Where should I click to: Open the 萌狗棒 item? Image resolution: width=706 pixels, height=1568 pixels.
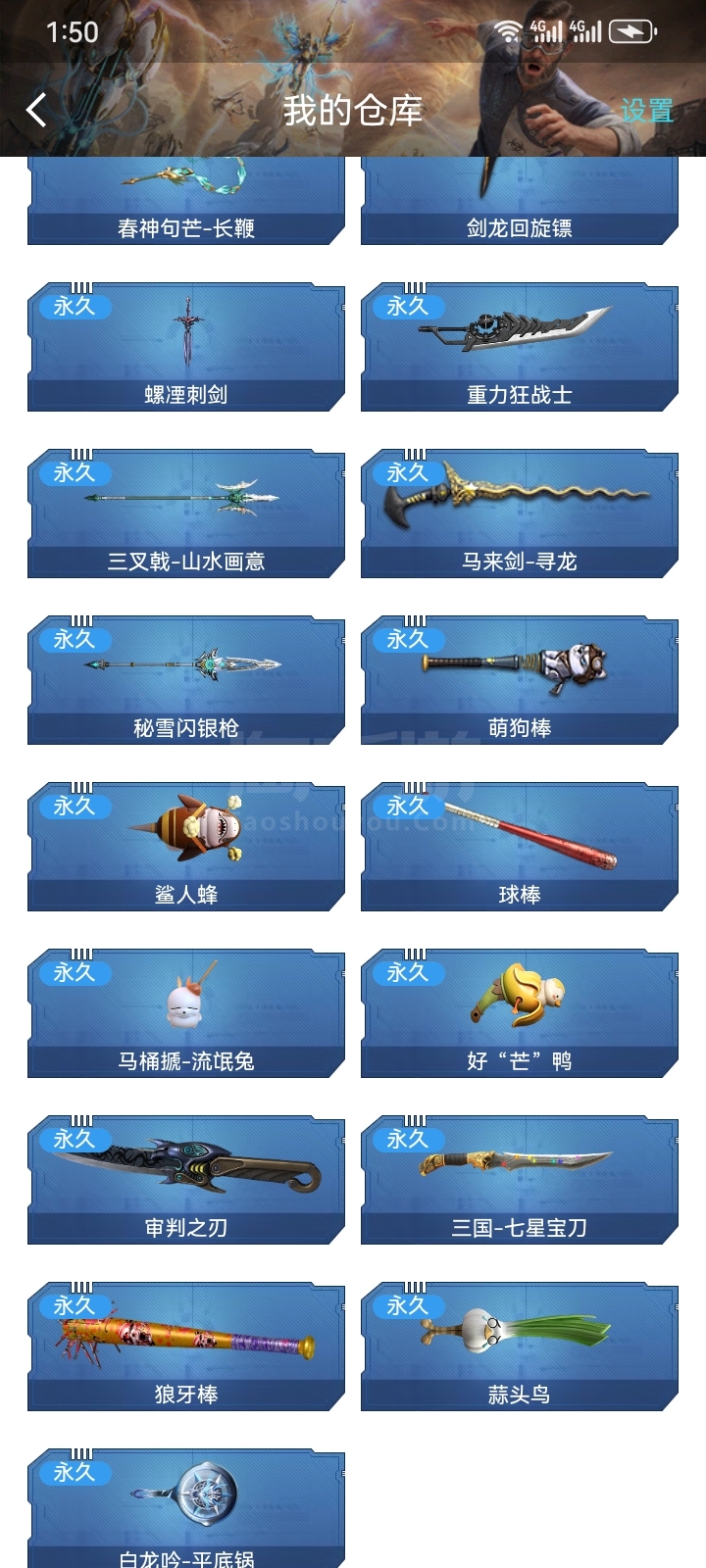pos(520,680)
